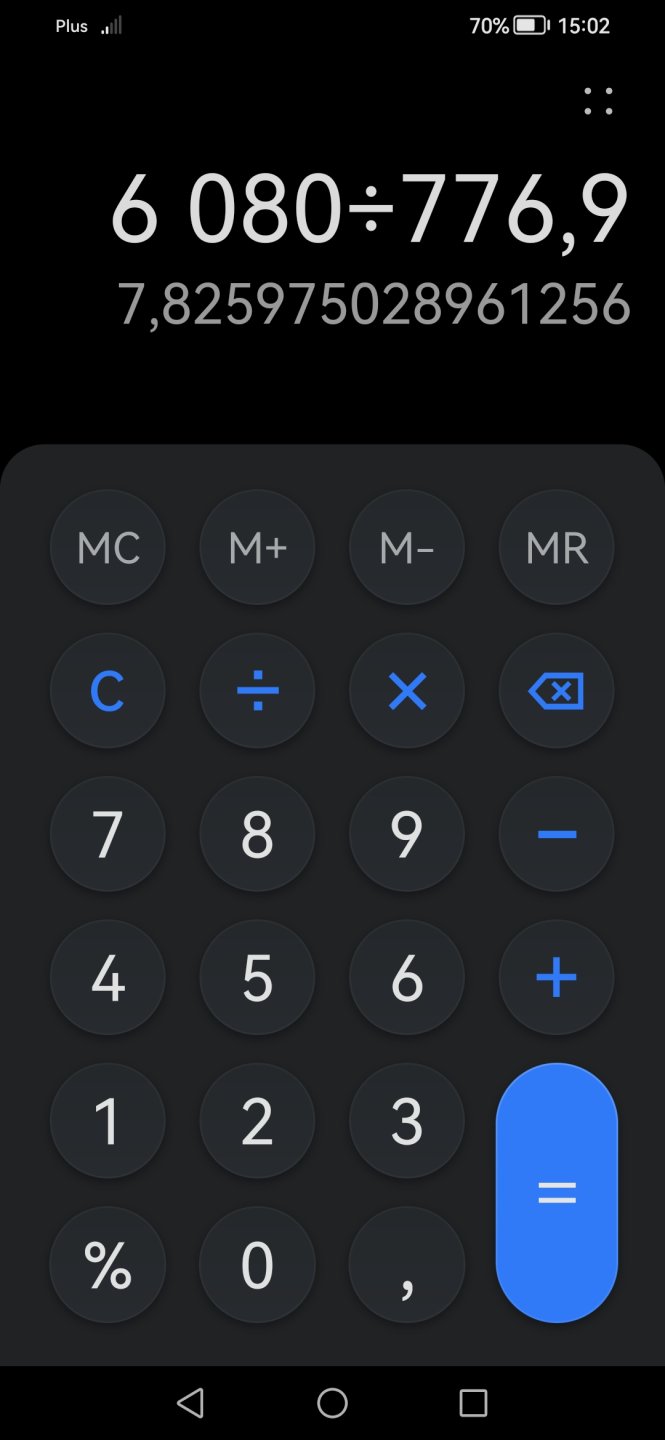The width and height of the screenshot is (665, 1440).
Task: Add result to memory with M+
Action: tap(257, 547)
